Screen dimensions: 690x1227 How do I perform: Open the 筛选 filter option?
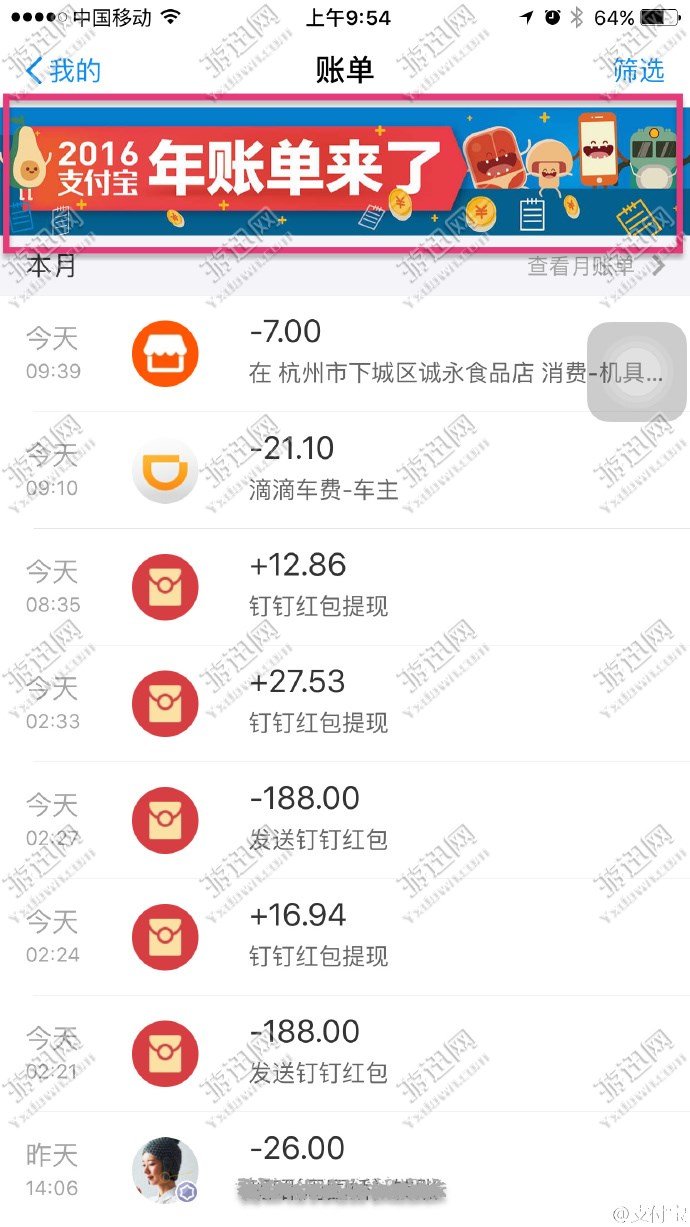click(638, 70)
